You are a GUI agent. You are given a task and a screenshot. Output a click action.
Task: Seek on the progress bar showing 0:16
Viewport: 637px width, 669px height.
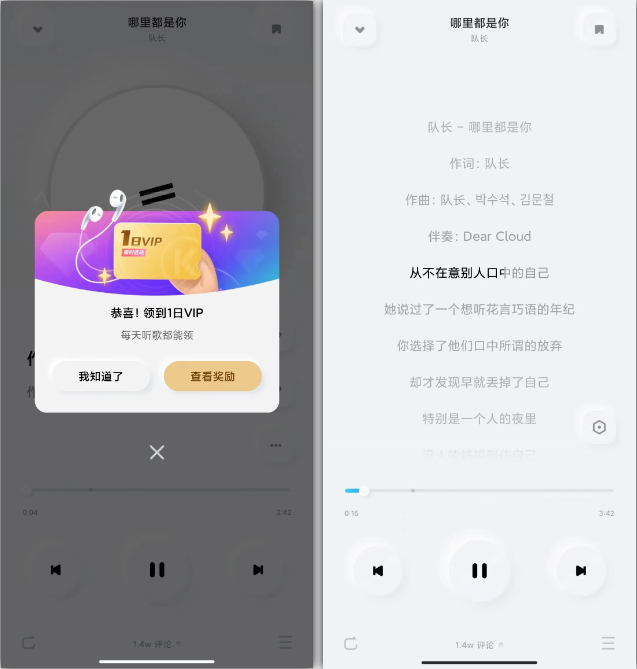tap(480, 491)
